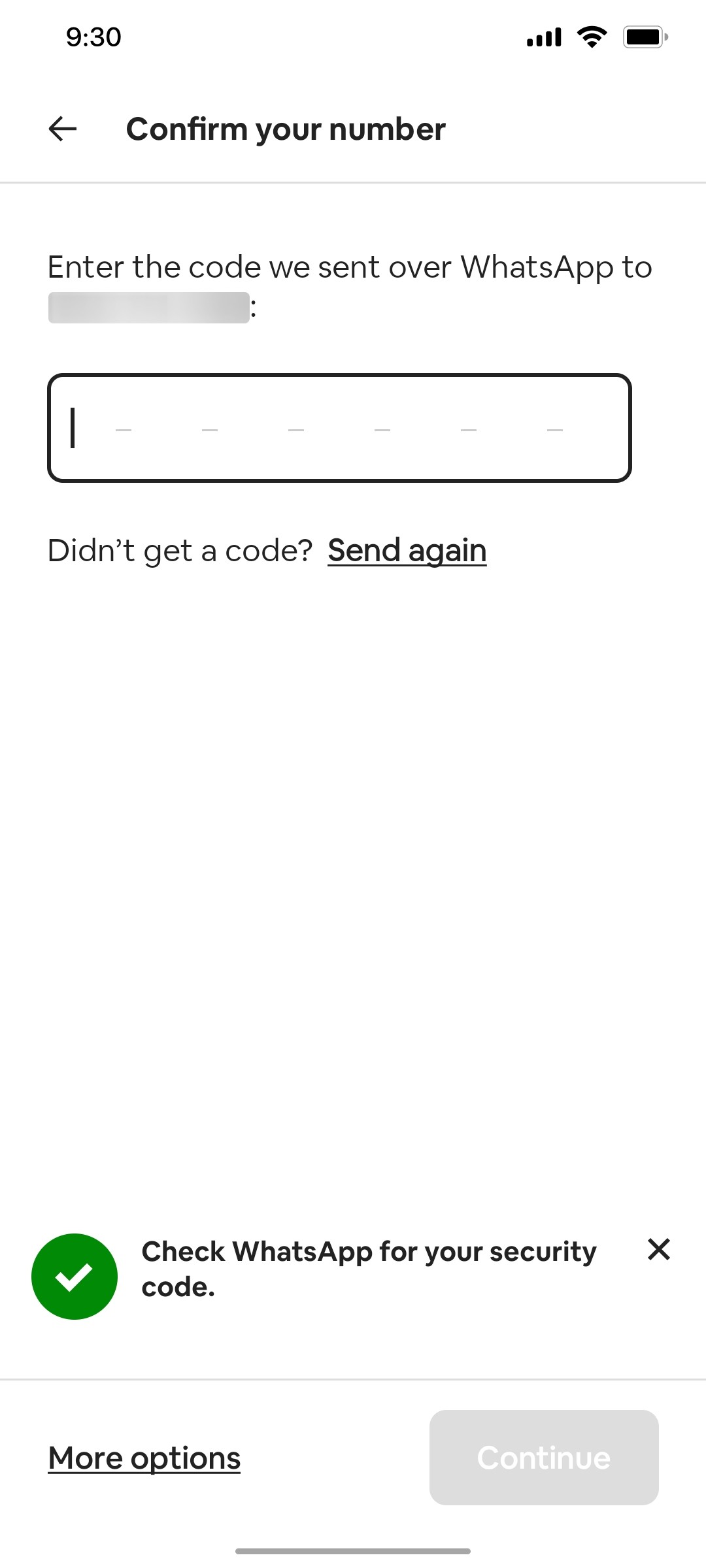The height and width of the screenshot is (1568, 706).
Task: Tap Send again to resend the code
Action: (406, 550)
